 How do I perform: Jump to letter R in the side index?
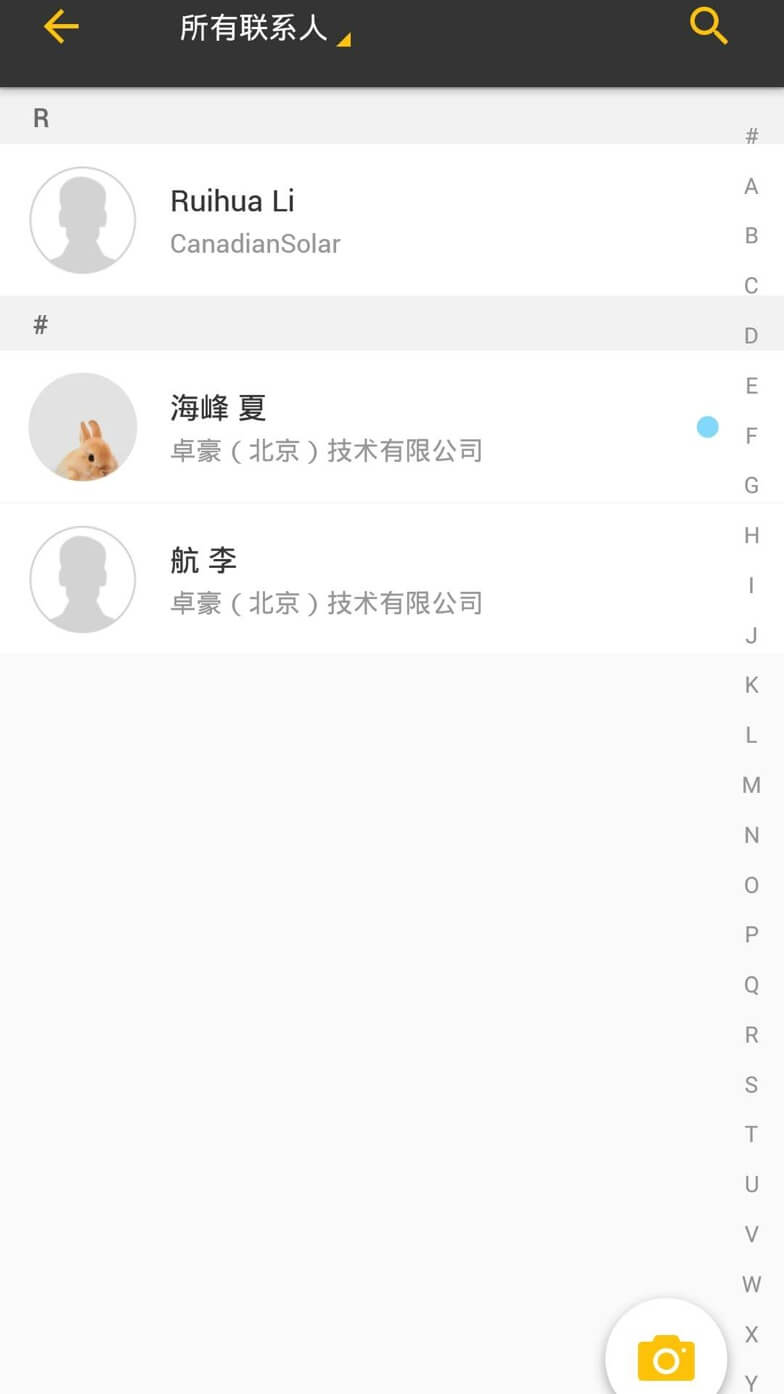tap(751, 1034)
